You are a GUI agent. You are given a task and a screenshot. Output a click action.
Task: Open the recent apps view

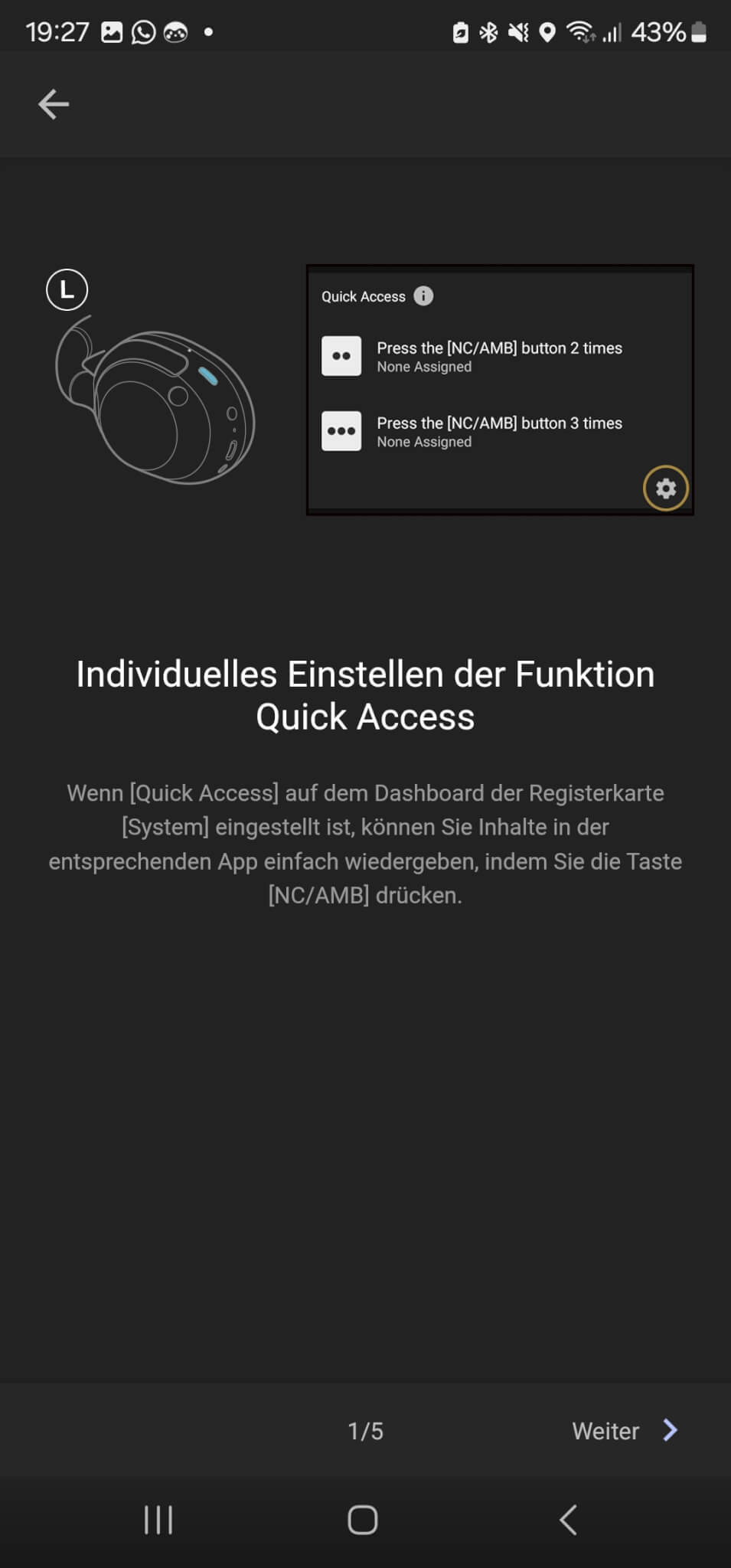(x=158, y=1520)
